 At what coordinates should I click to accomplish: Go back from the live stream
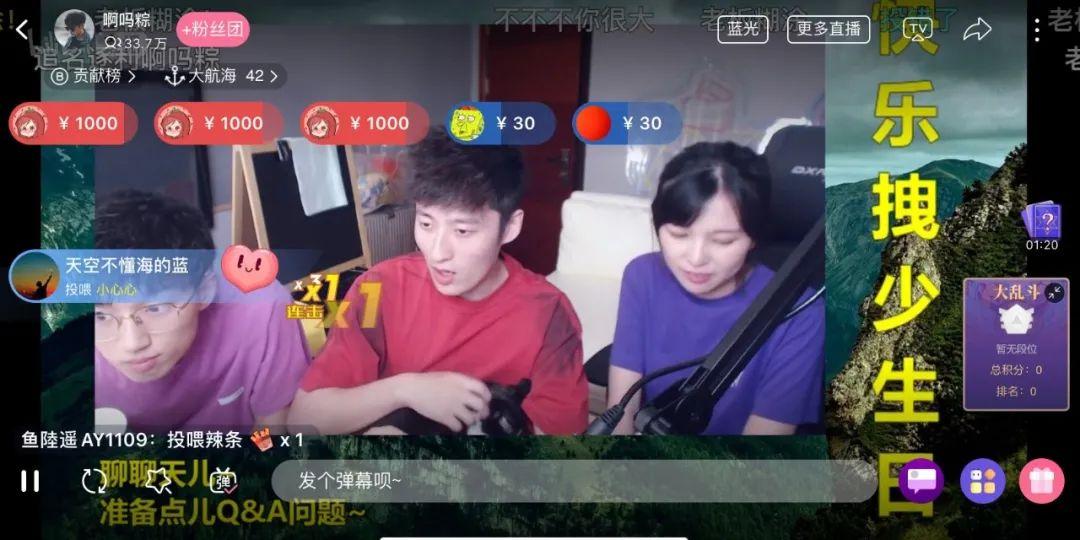tap(23, 30)
